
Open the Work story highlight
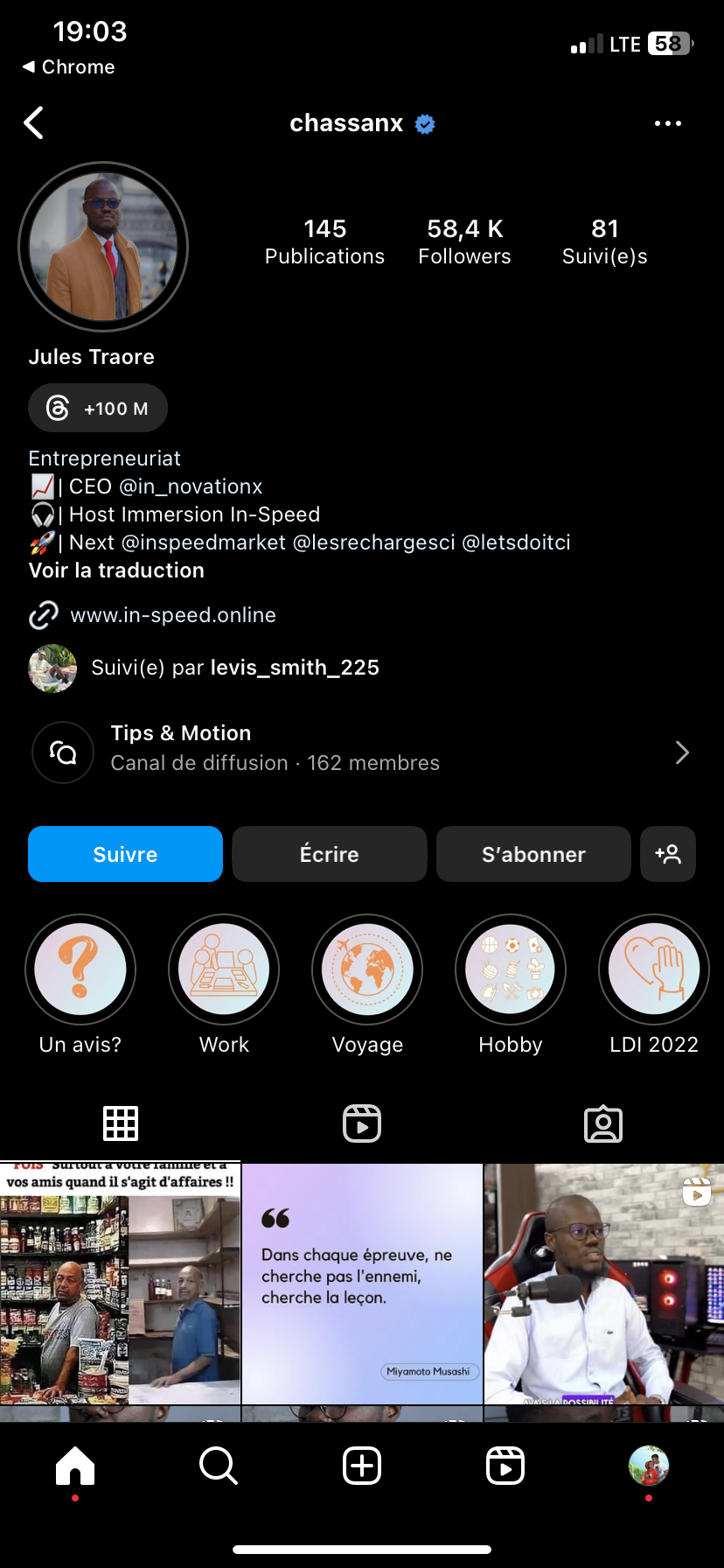tap(224, 969)
